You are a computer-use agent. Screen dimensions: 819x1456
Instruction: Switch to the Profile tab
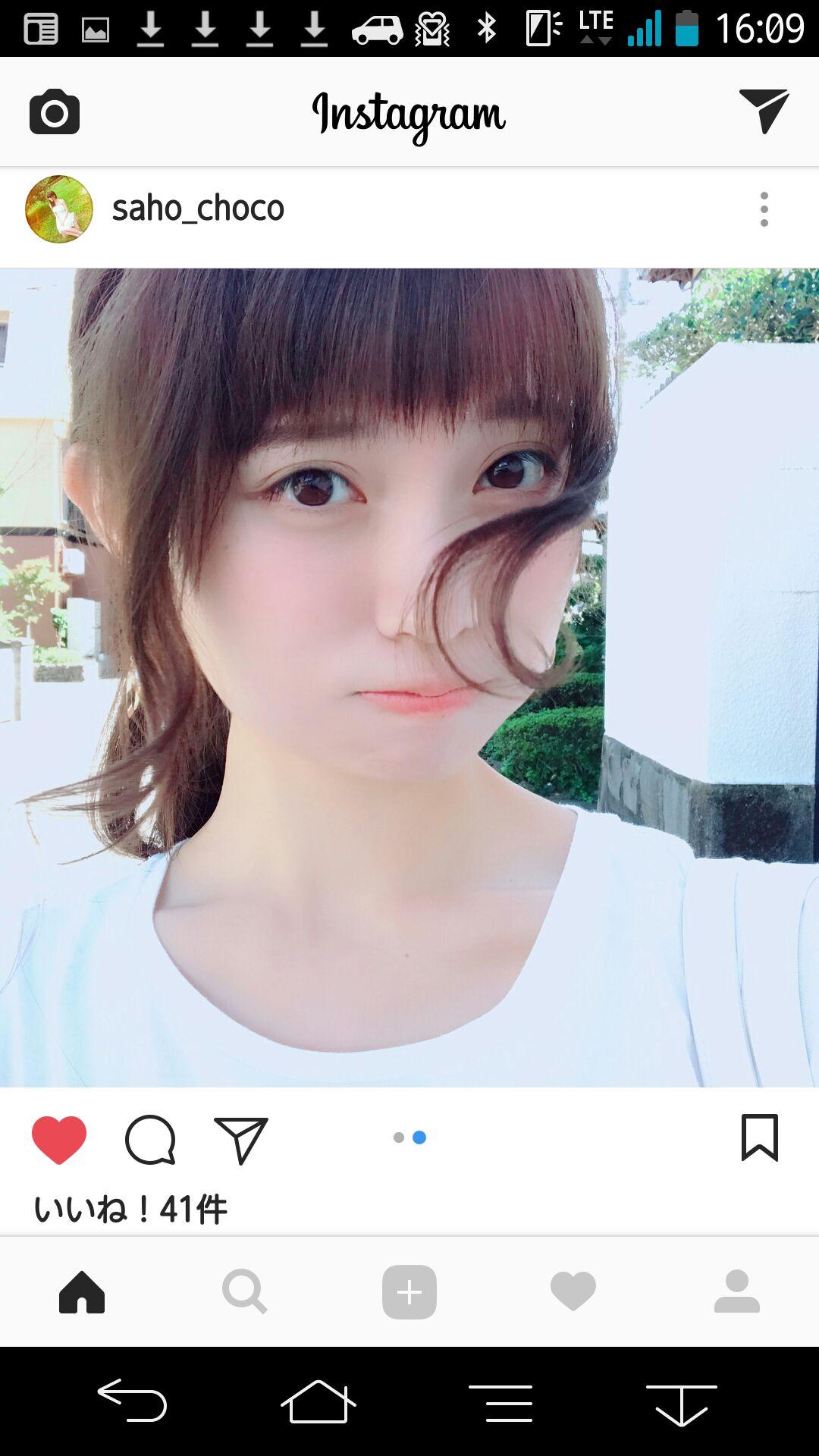736,1292
